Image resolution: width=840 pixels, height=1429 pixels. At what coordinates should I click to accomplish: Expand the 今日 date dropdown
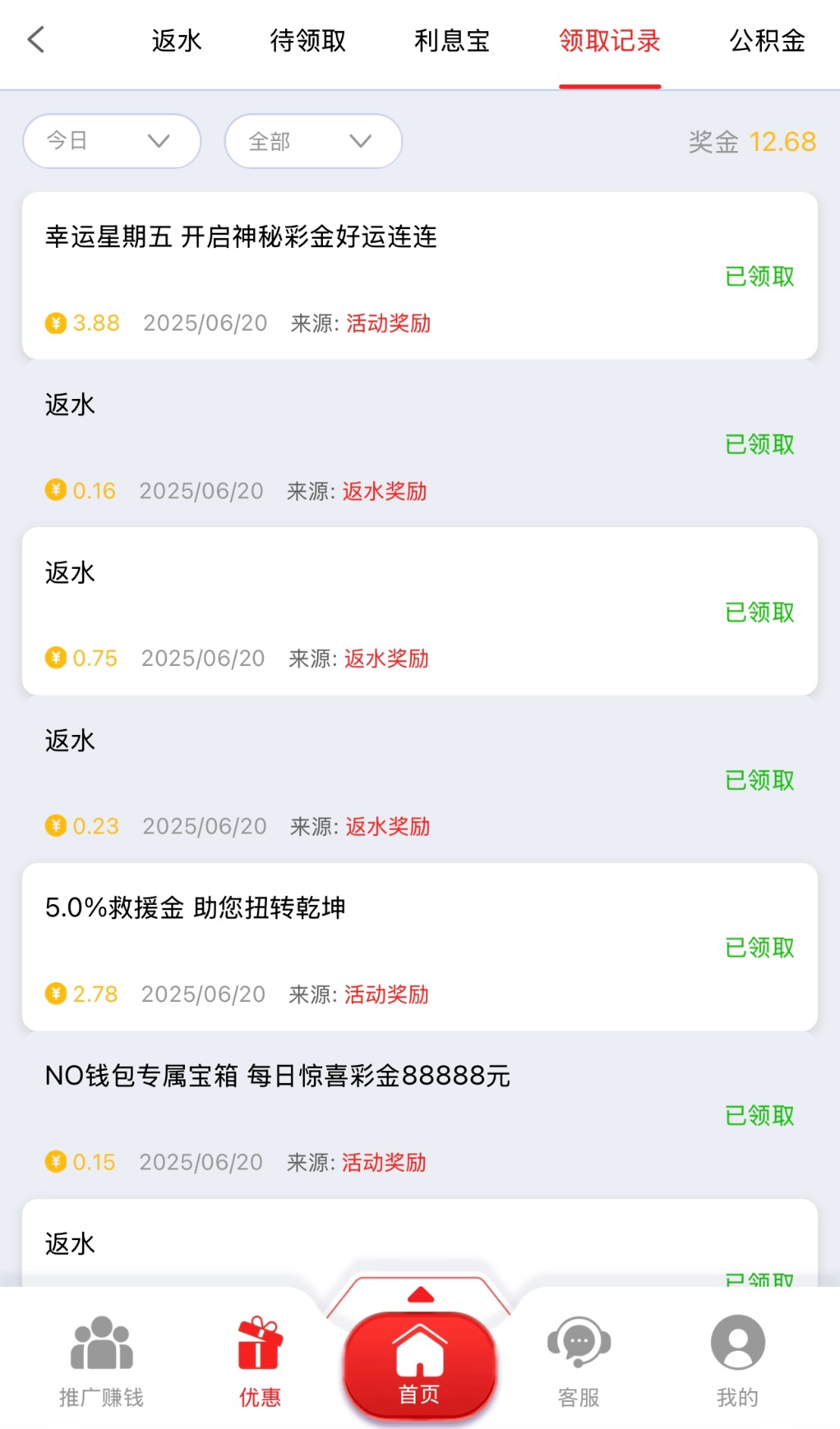(x=112, y=141)
